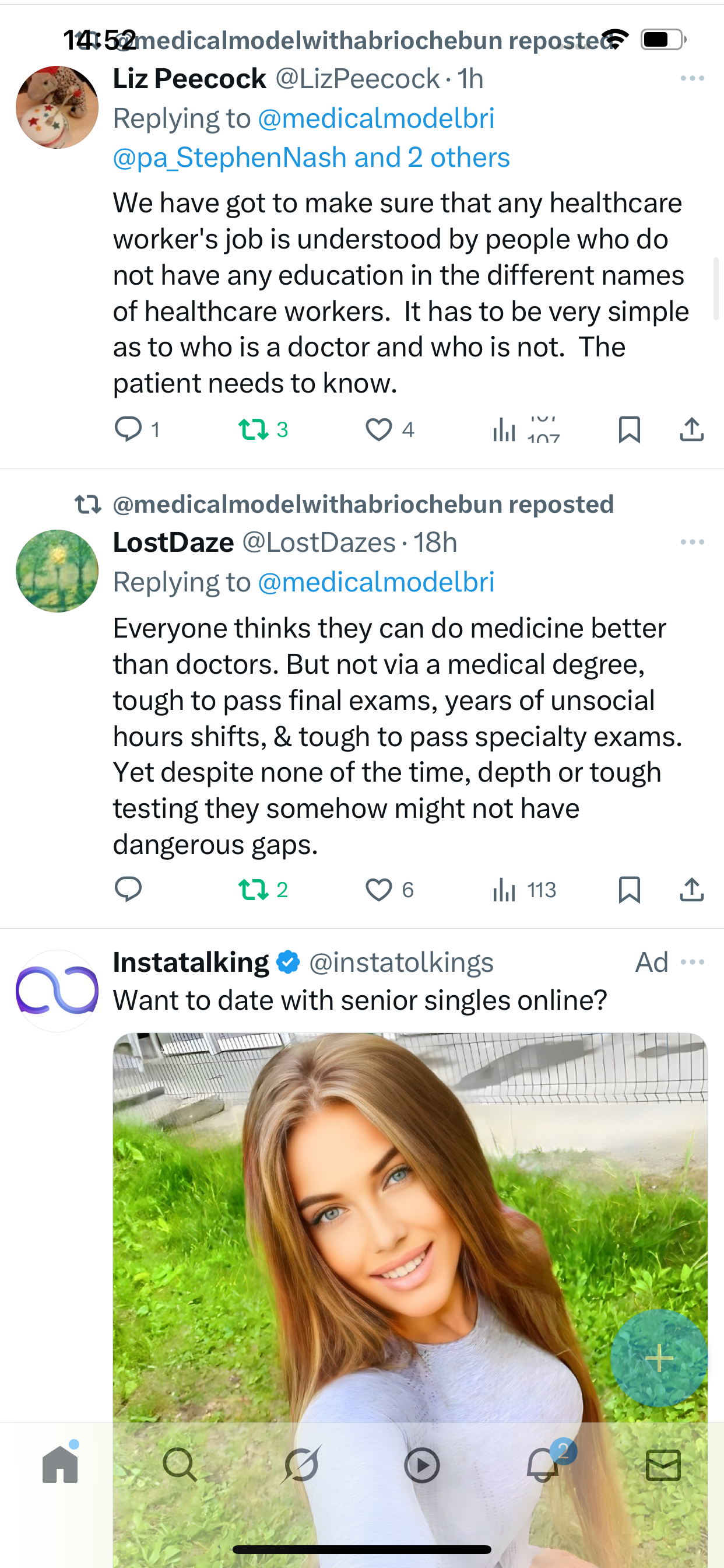Compose a new post with plus button

click(x=659, y=1358)
